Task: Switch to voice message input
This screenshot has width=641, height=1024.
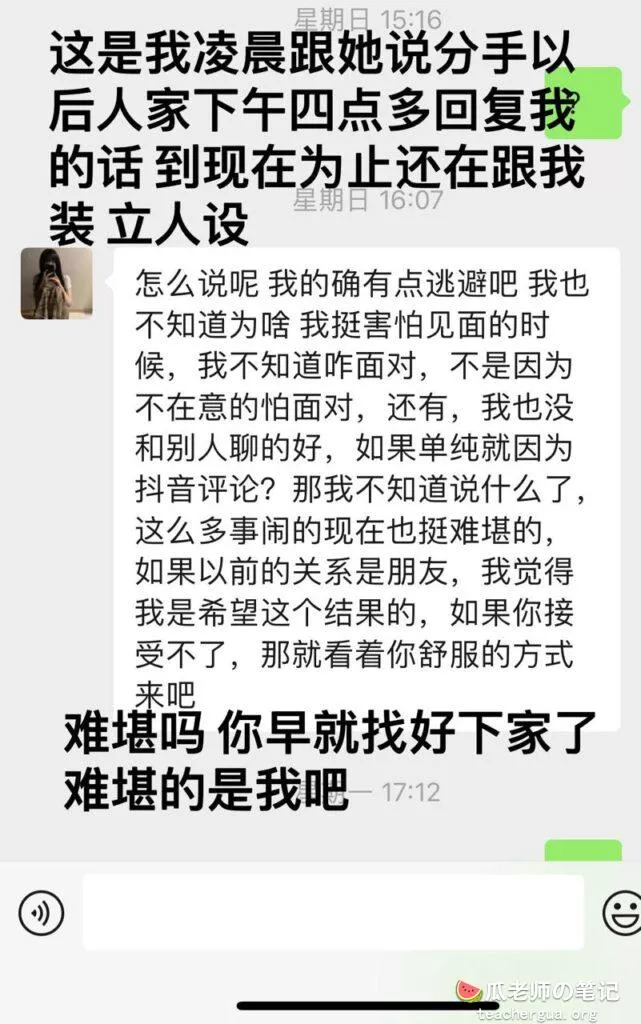Action: tap(41, 912)
